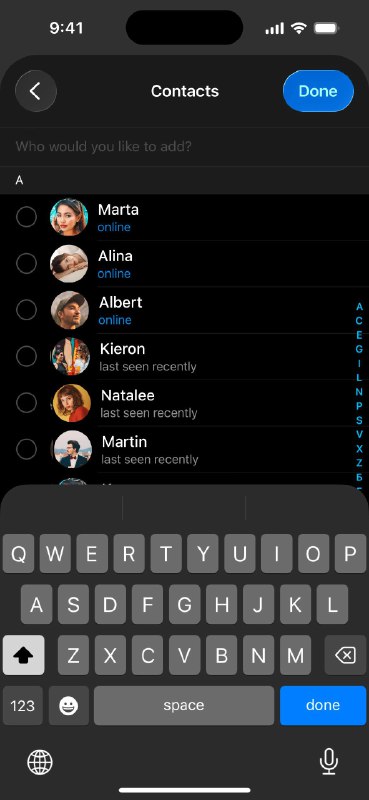The image size is (369, 800).
Task: Focus the 'Who would you like to add?' field
Action: click(184, 147)
